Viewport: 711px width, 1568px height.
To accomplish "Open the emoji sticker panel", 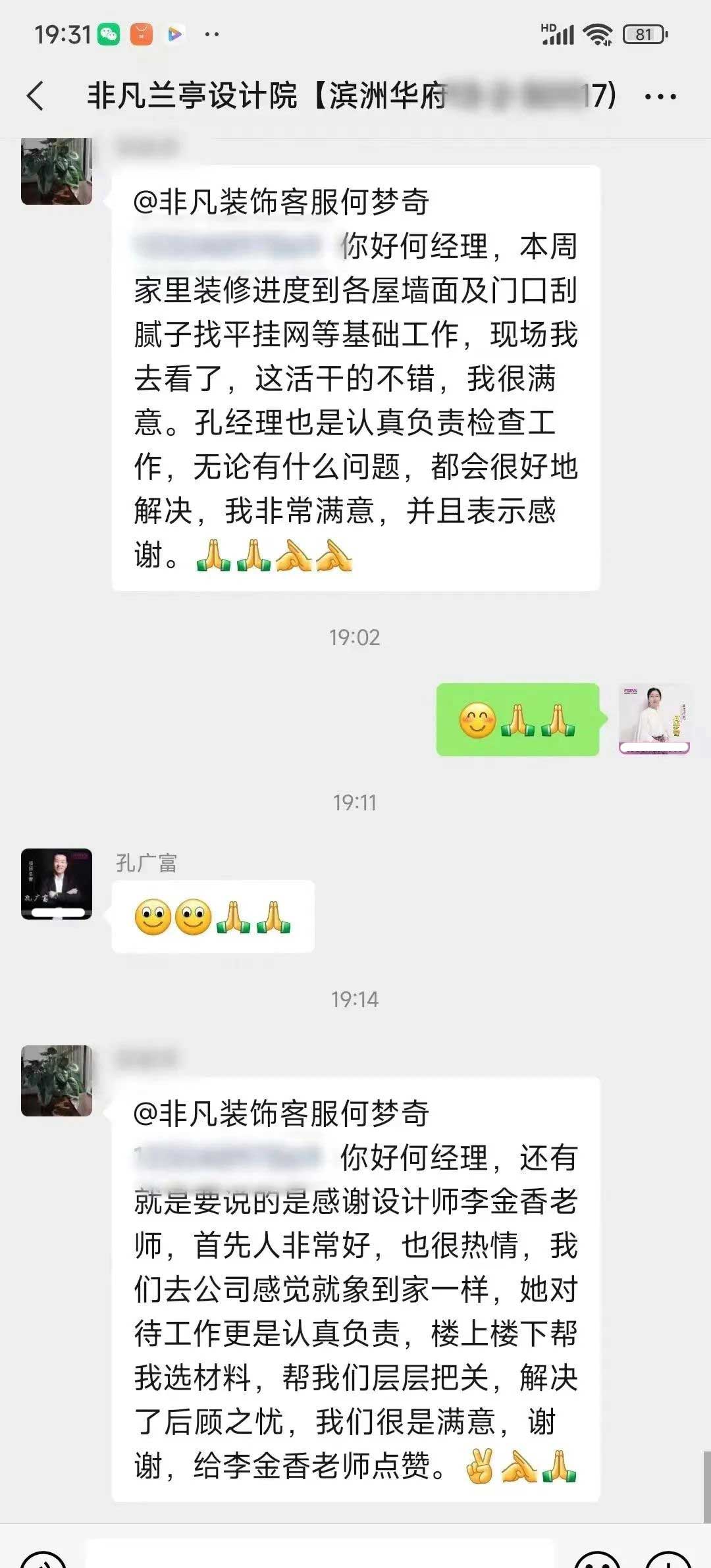I will click(597, 1560).
